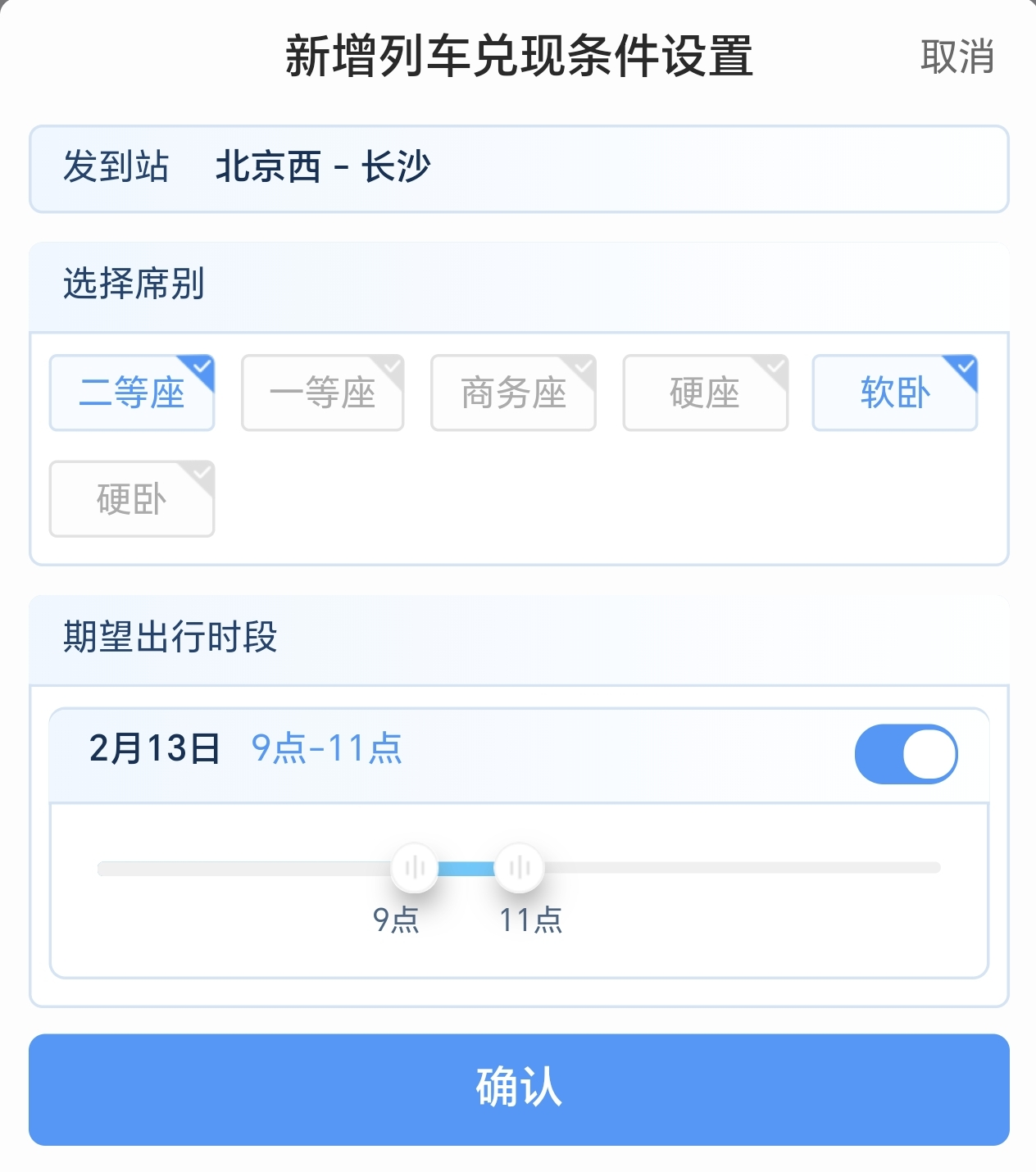The height and width of the screenshot is (1172, 1036).
Task: Toggle off the 2月13日 time period switch
Action: coord(906,752)
